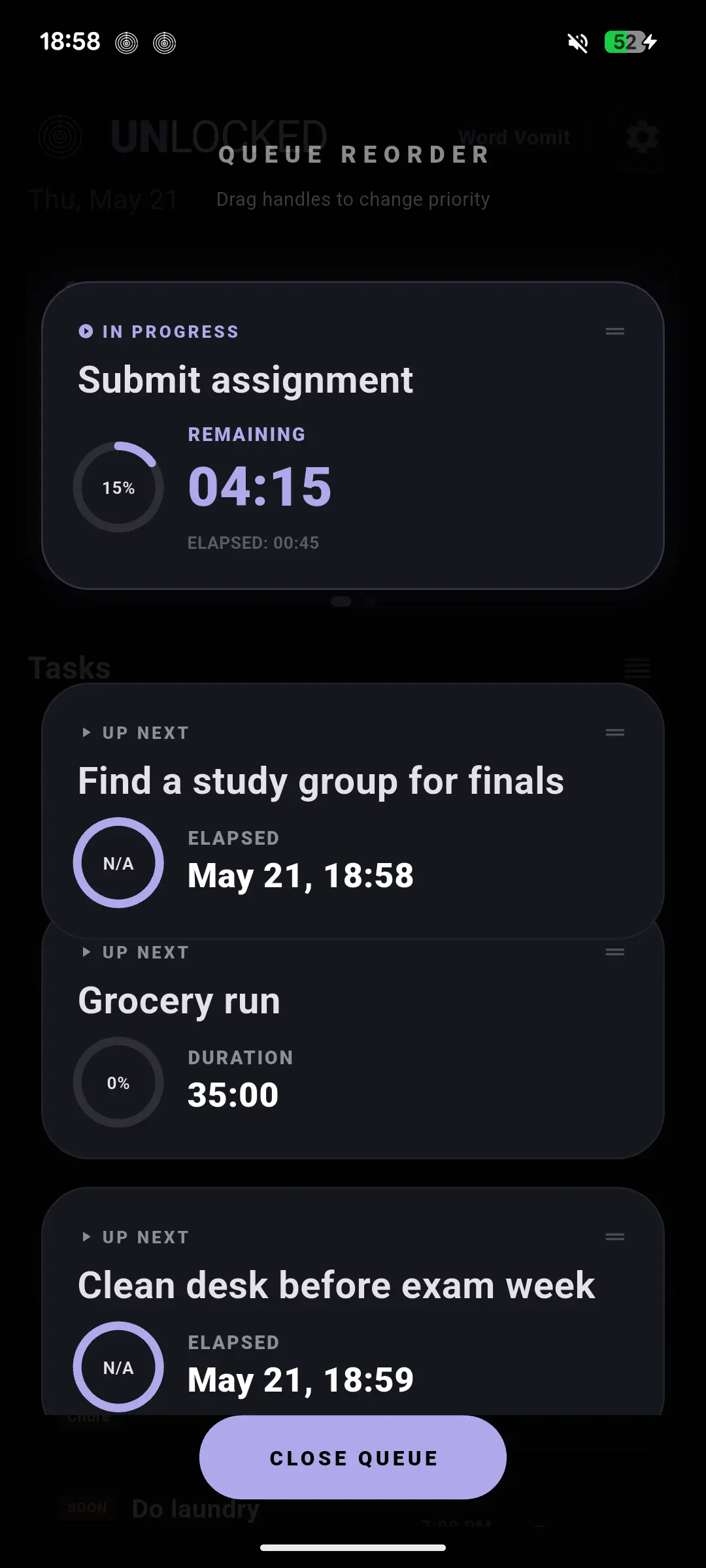Open the Submit assignment in-progress card

coord(353,436)
